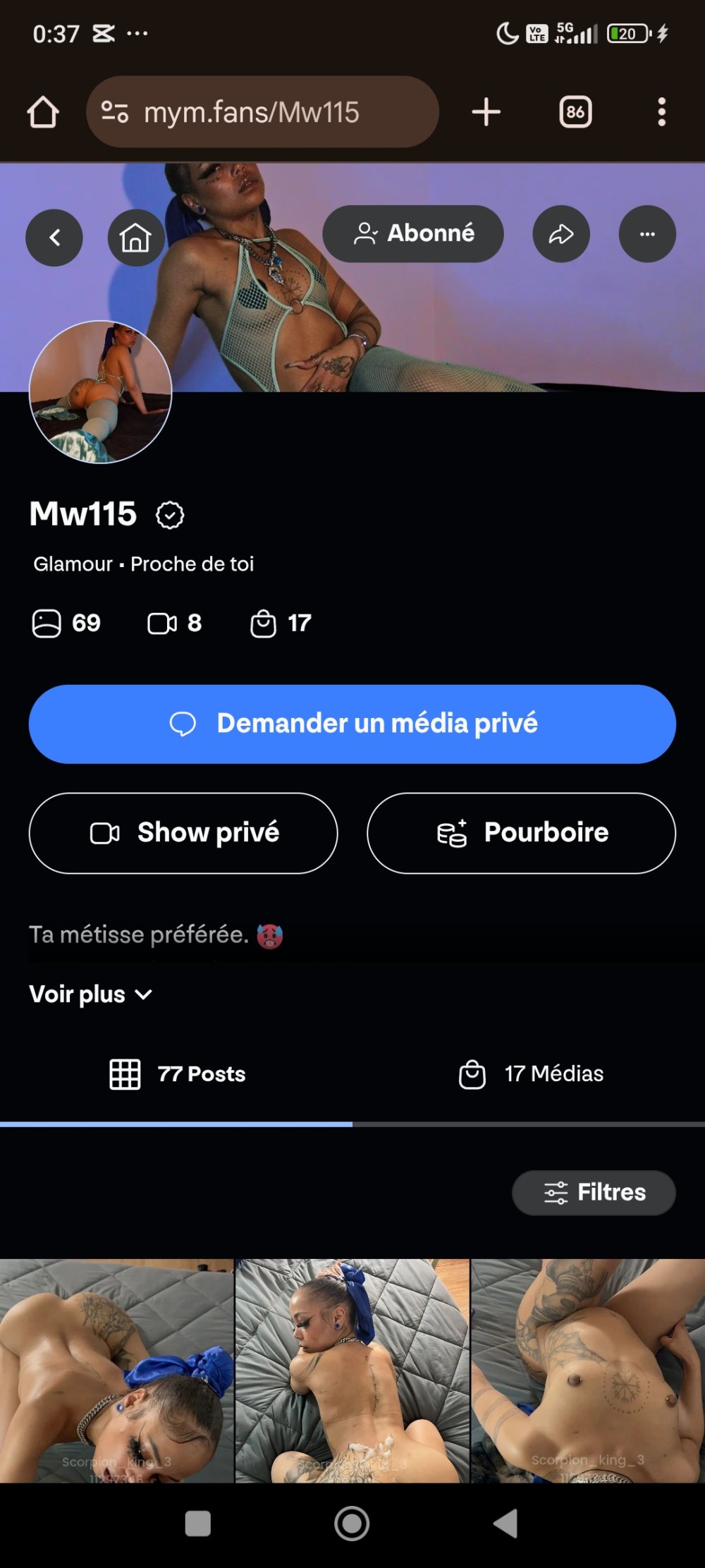Tap Demander un média privé
The width and height of the screenshot is (705, 1568).
352,724
